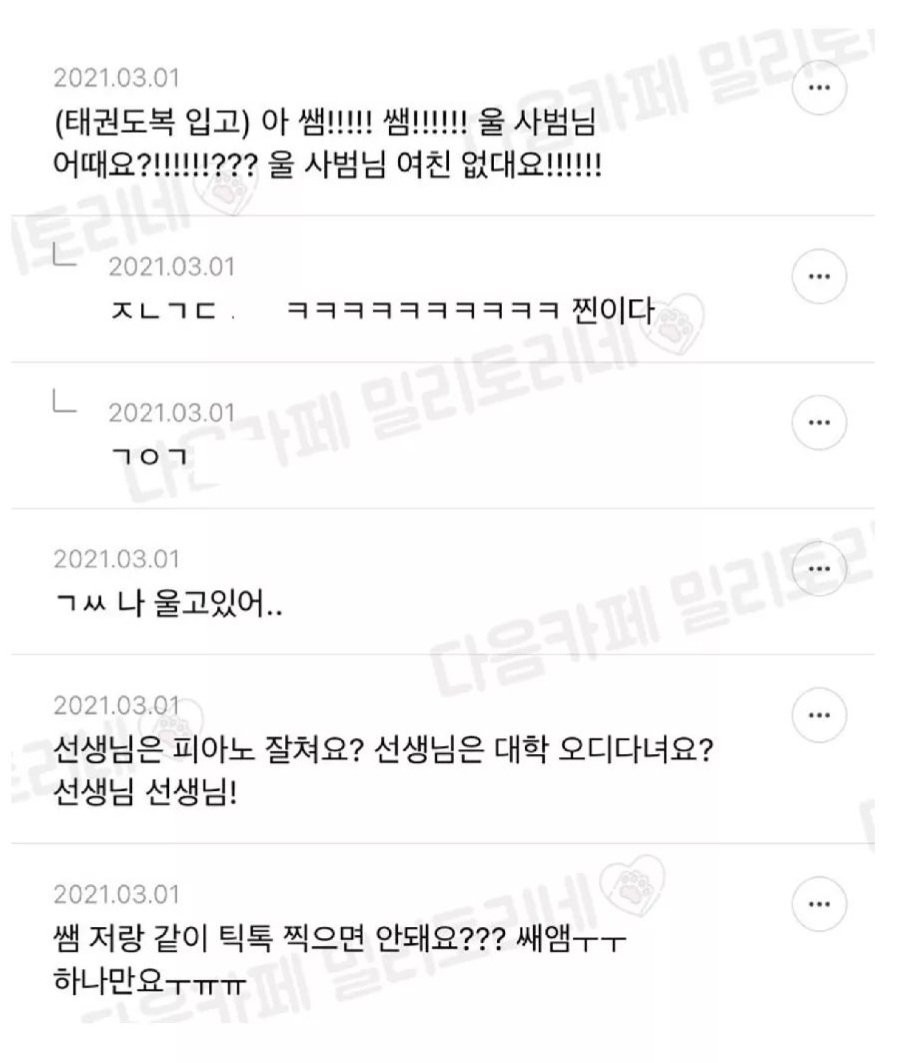Open the overflow menu on the 찐이다 reply
904x1063 pixels.
tap(819, 277)
